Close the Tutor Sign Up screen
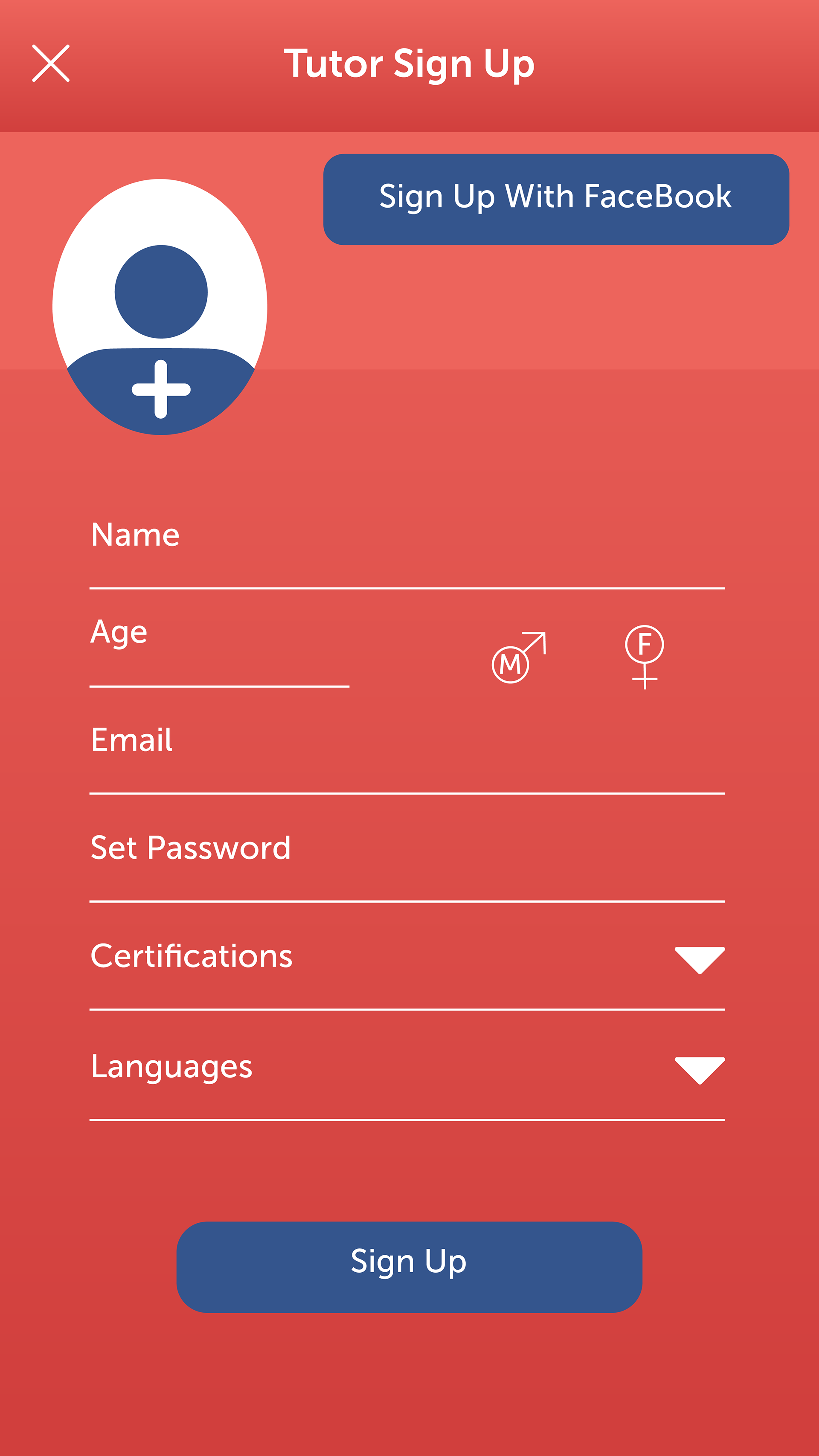The height and width of the screenshot is (1456, 819). click(x=51, y=63)
